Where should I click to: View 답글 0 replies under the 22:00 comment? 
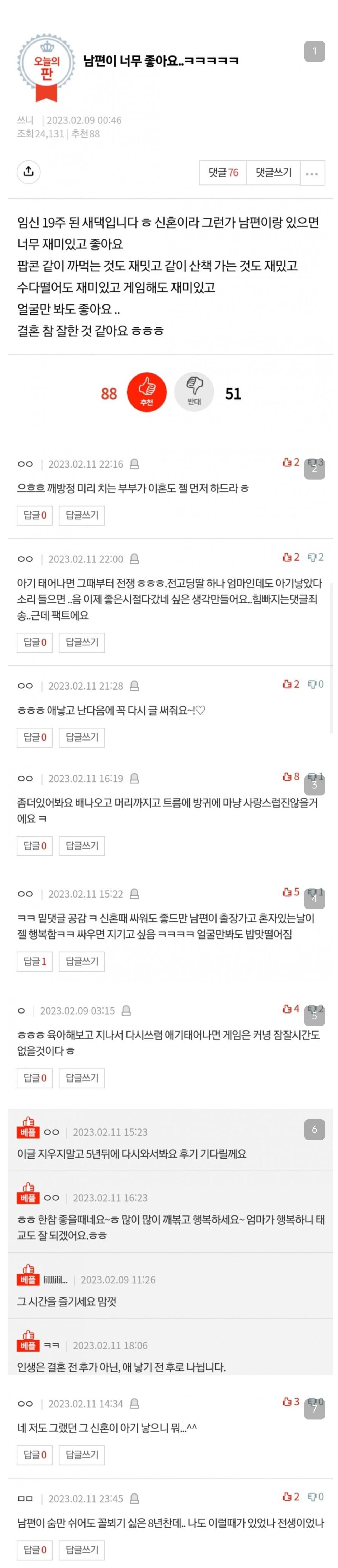tap(35, 642)
